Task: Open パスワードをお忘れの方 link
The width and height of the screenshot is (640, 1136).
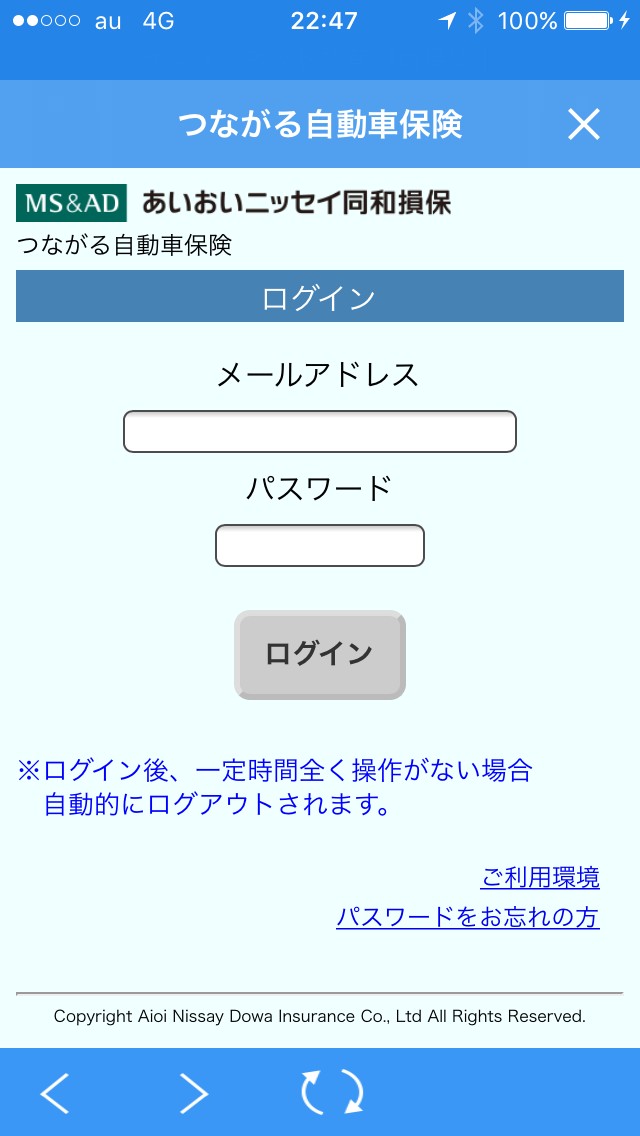Action: [x=468, y=917]
